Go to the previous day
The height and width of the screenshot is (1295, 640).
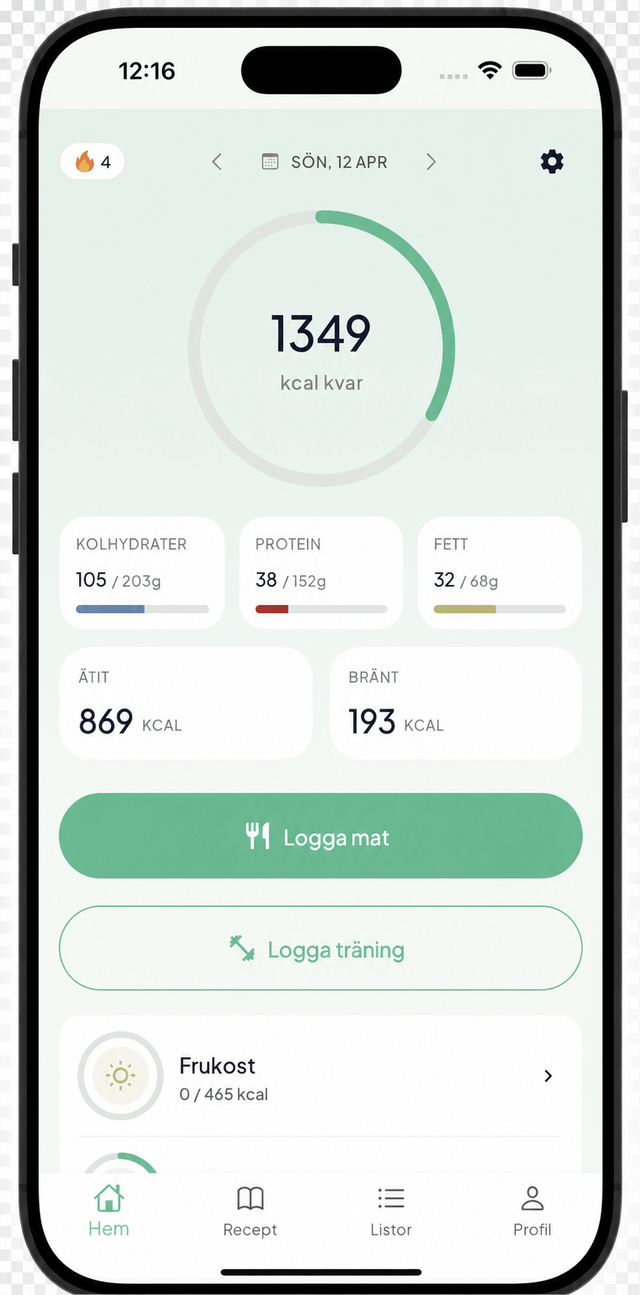tap(217, 162)
